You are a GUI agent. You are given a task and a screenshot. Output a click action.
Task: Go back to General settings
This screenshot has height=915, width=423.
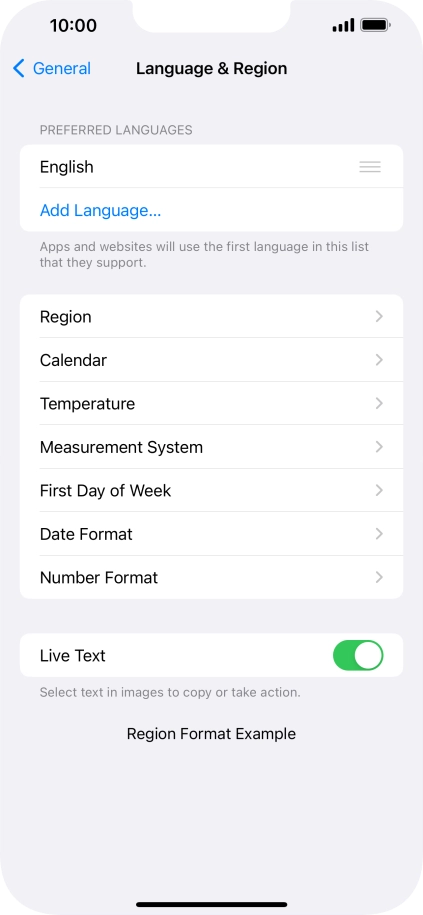click(x=51, y=68)
